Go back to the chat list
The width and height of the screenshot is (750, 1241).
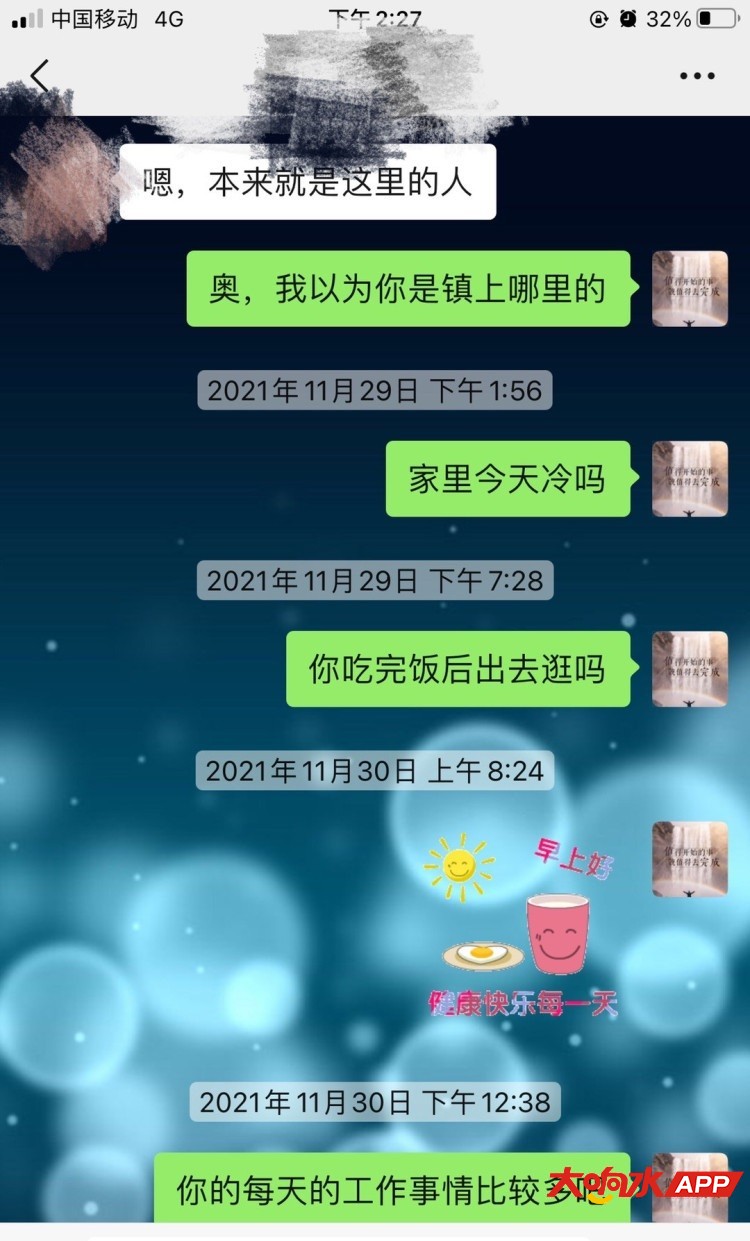coord(40,76)
